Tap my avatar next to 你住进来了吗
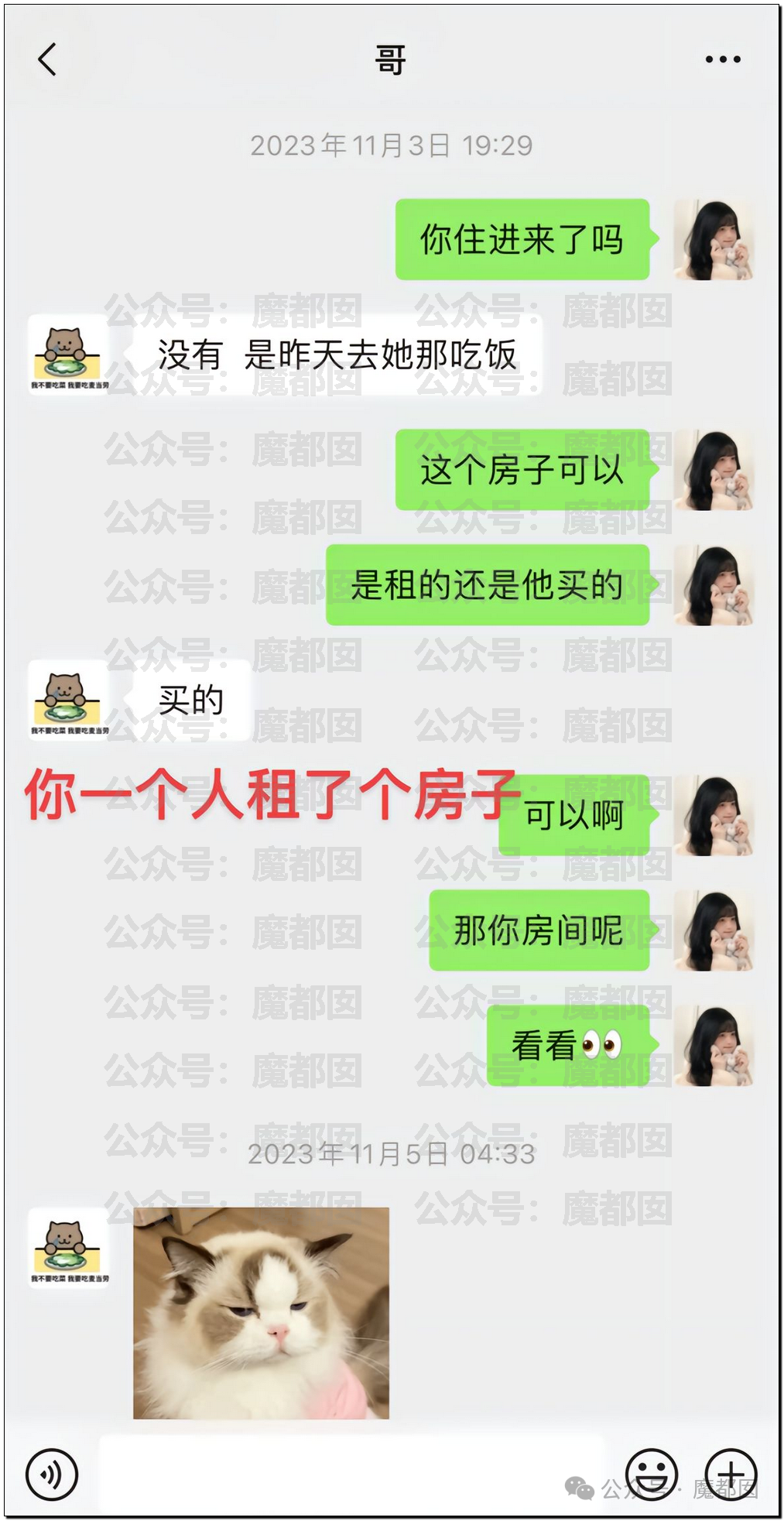 pos(714,239)
